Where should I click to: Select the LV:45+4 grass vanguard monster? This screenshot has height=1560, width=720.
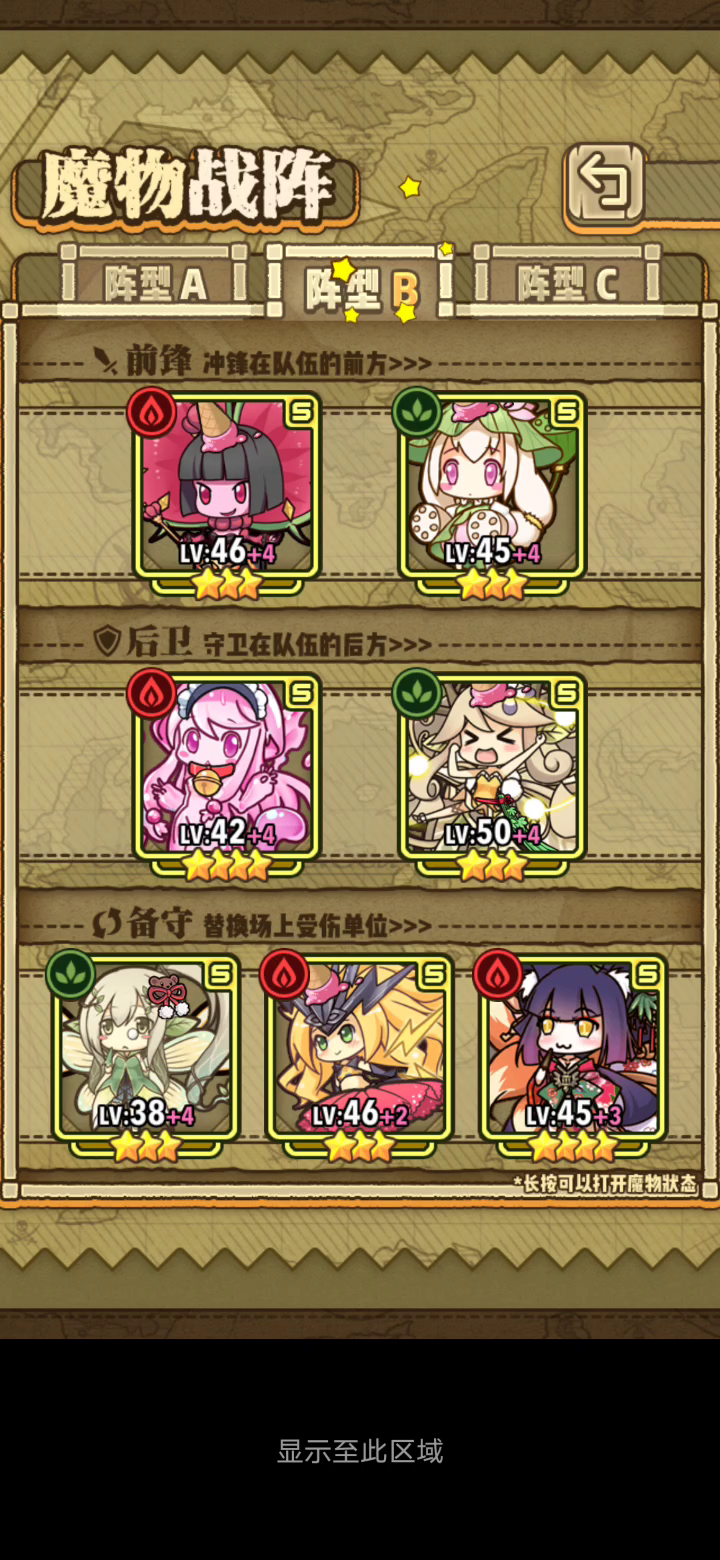pos(492,487)
